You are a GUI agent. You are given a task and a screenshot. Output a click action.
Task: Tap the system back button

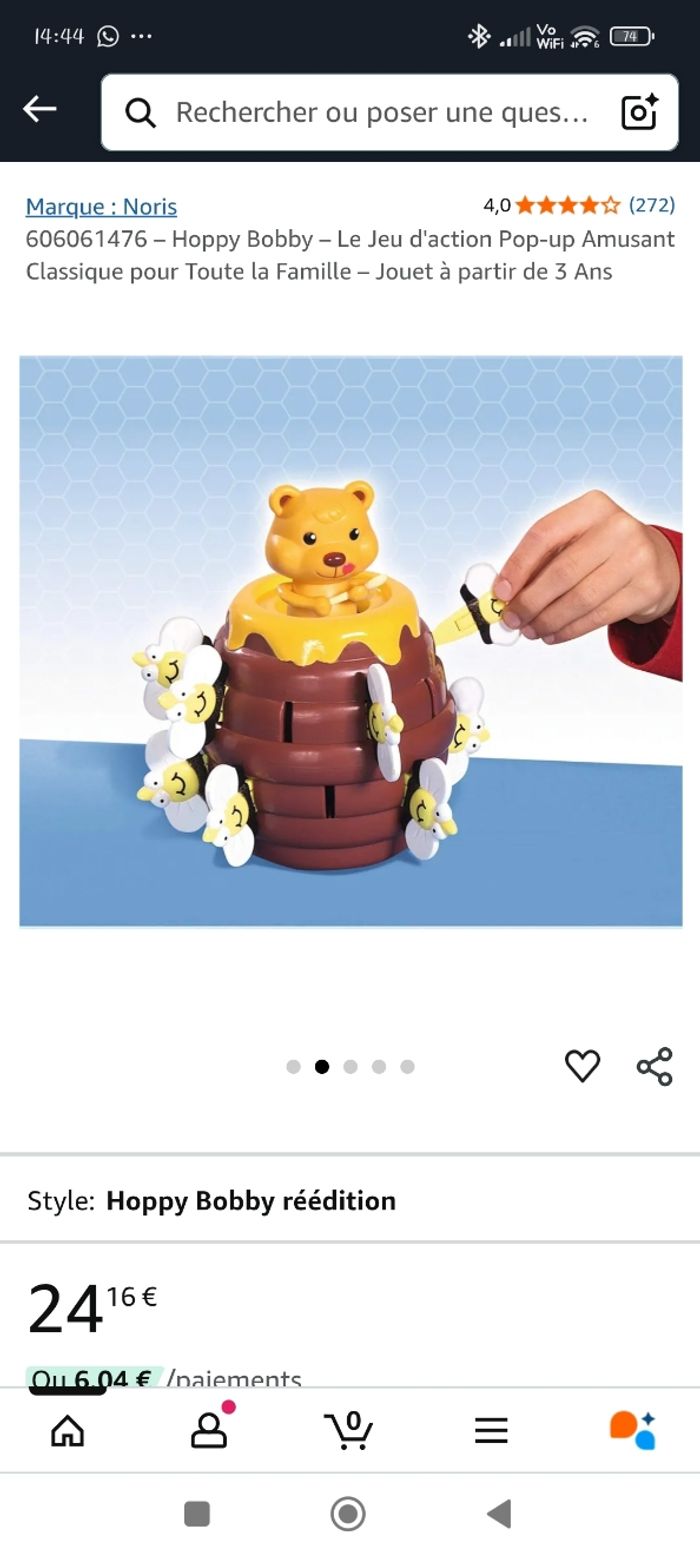(499, 1514)
